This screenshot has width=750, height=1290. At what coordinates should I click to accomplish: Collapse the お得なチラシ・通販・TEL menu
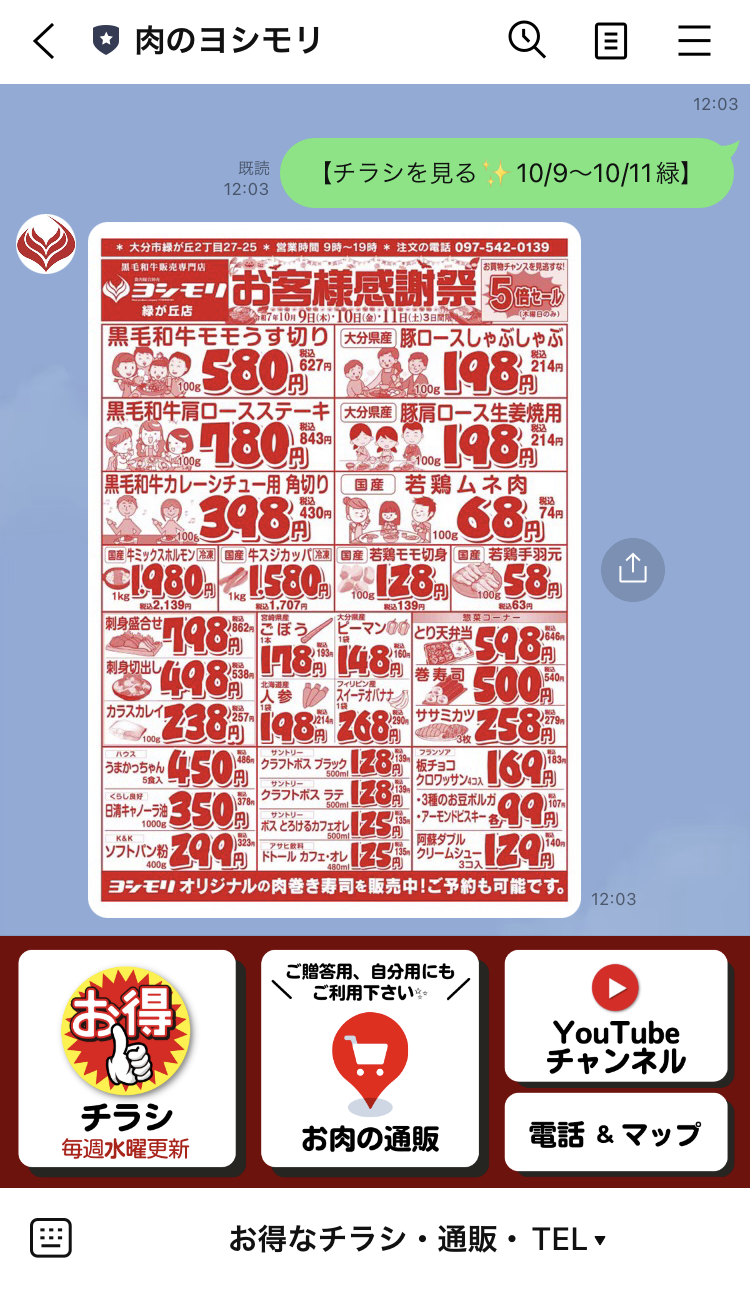[x=417, y=1240]
